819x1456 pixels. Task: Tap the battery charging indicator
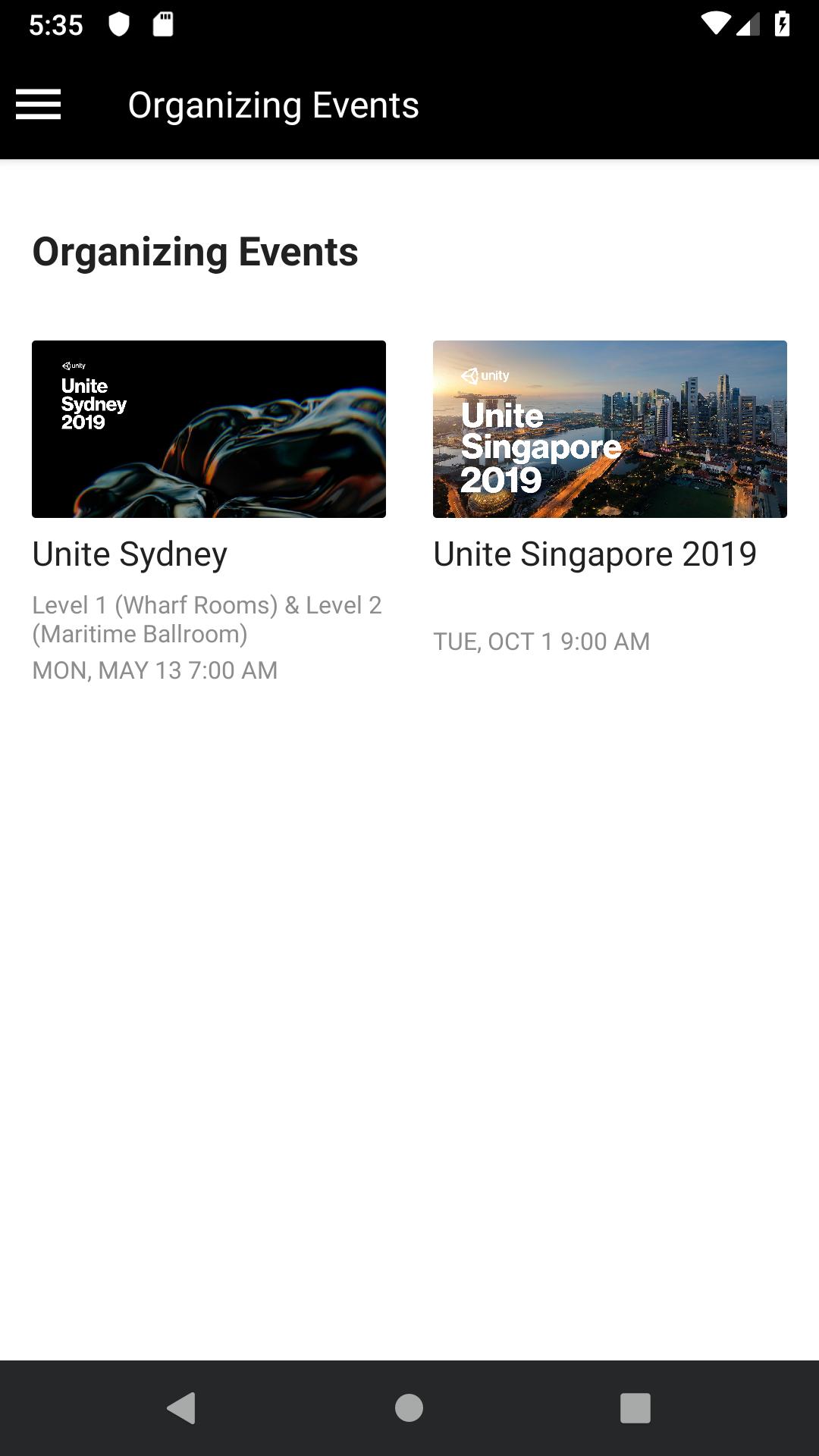point(783,23)
